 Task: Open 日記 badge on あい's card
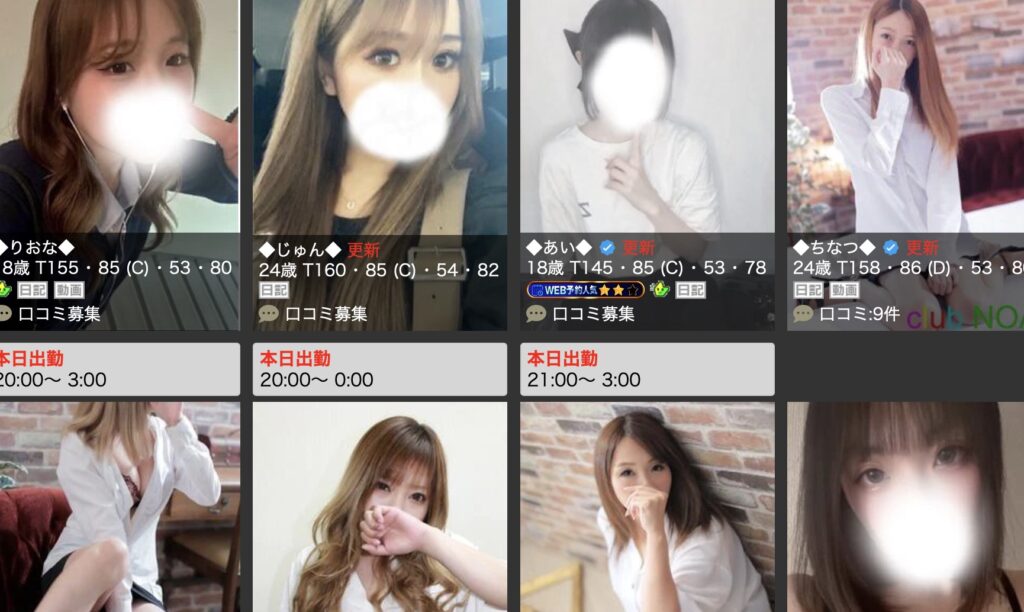(x=690, y=290)
